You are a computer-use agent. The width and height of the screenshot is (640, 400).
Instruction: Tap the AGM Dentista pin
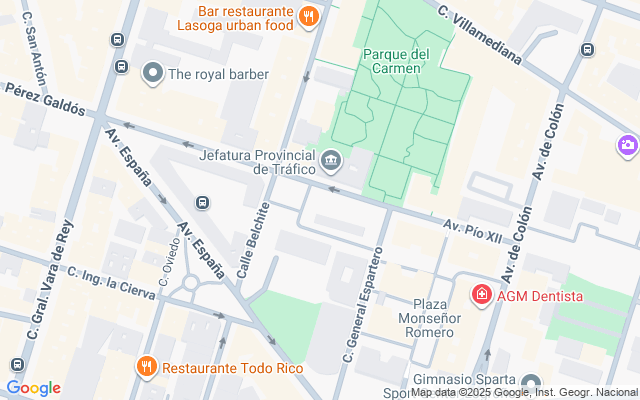tap(482, 295)
